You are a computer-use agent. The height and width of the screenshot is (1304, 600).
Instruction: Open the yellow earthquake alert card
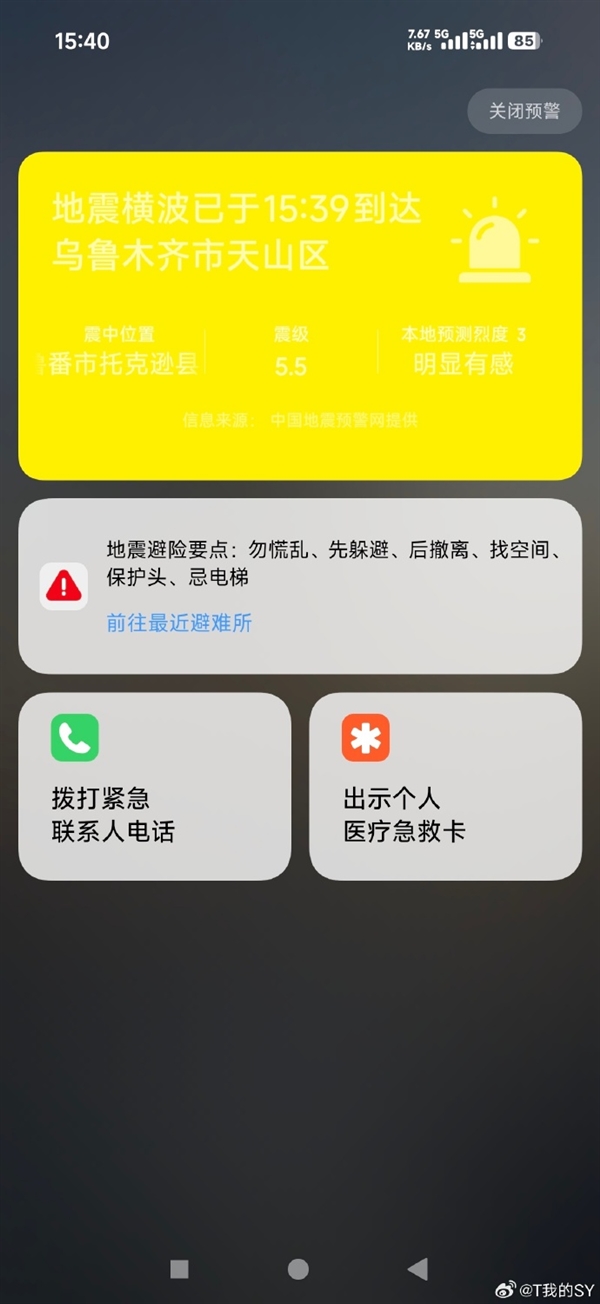(x=300, y=316)
